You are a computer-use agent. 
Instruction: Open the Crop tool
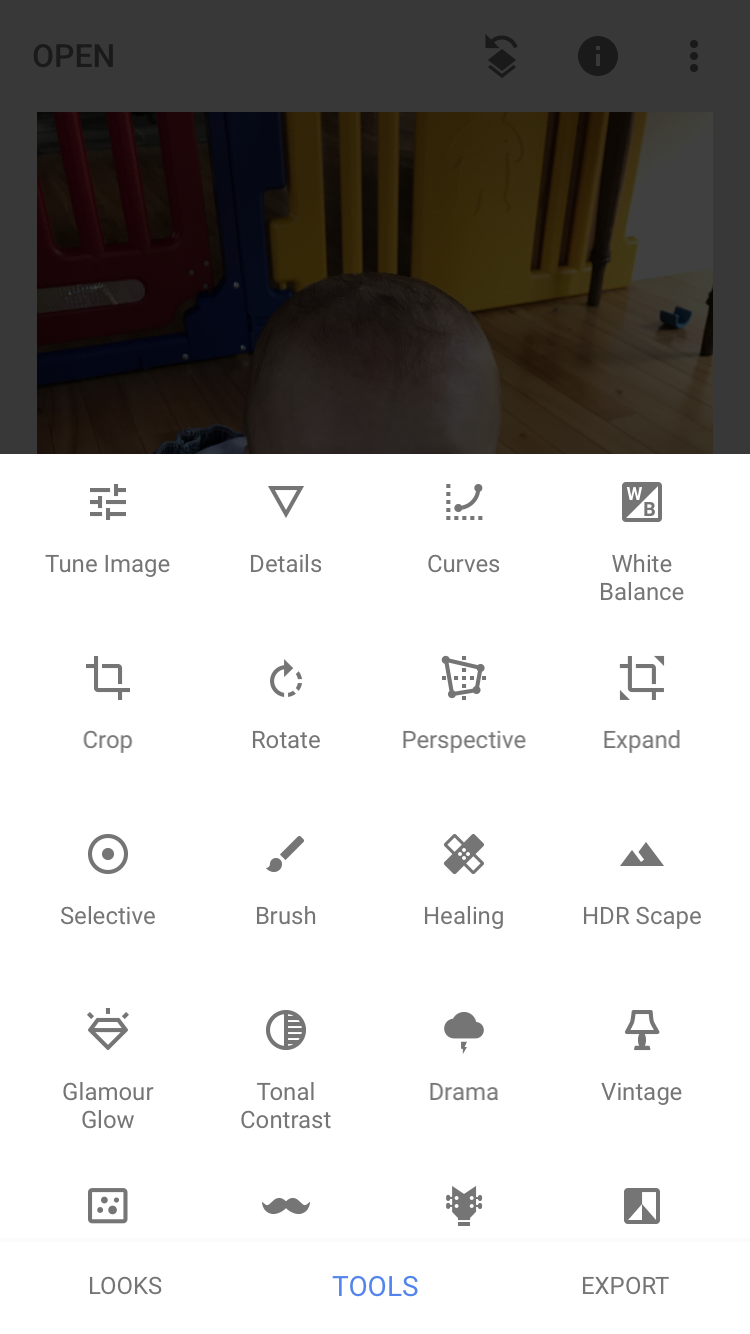[108, 705]
